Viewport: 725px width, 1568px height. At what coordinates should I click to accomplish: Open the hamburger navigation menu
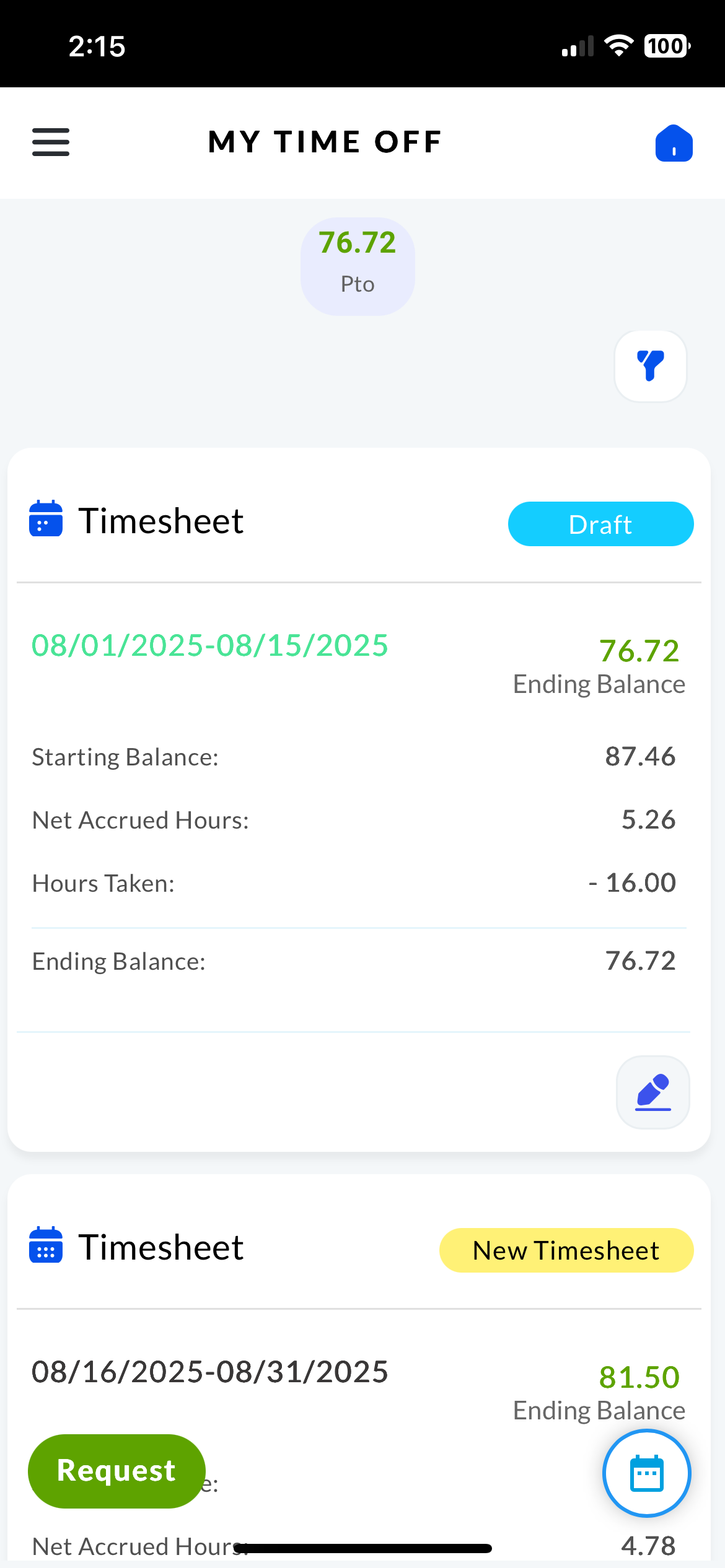point(51,142)
